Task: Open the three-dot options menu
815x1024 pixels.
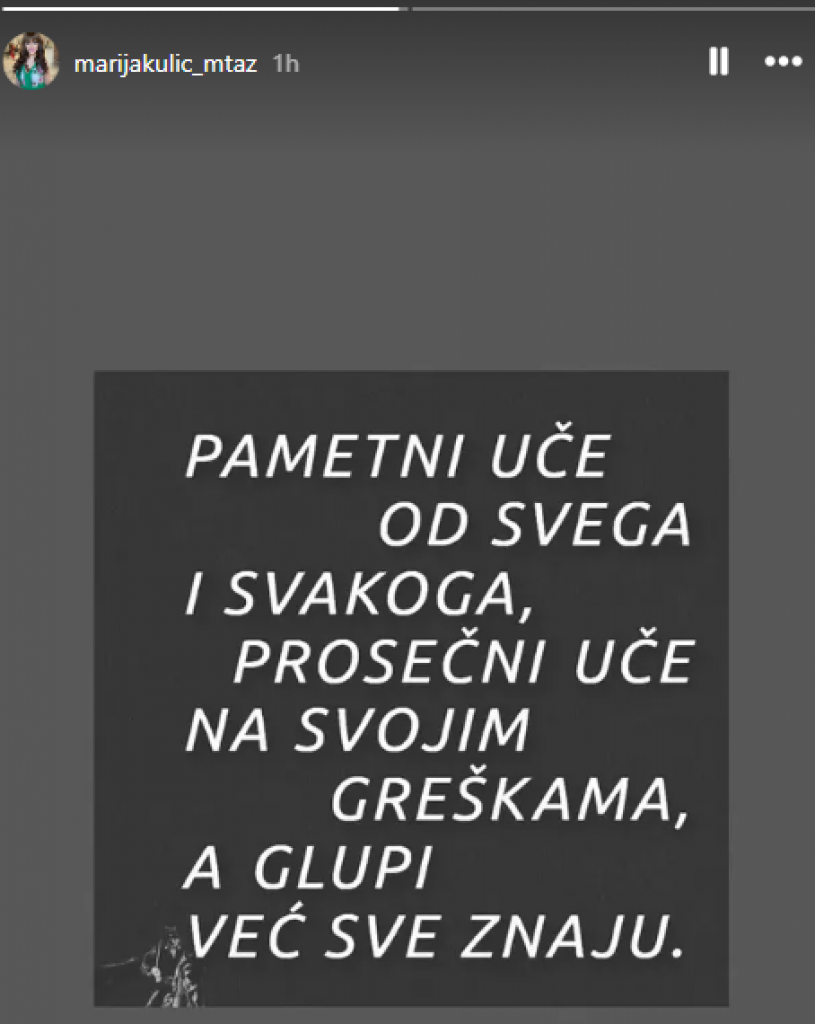Action: (783, 62)
